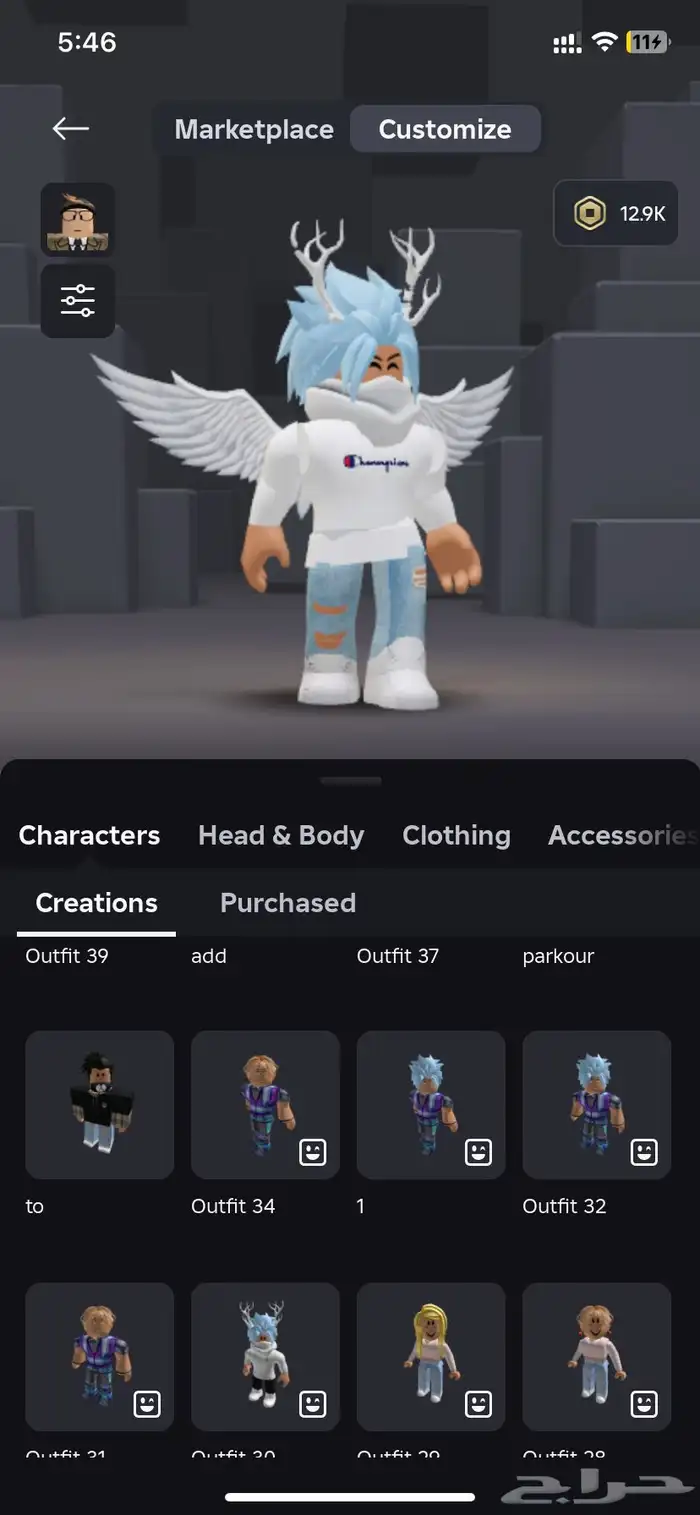
Task: Wear the outfit named "to"
Action: point(99,1105)
